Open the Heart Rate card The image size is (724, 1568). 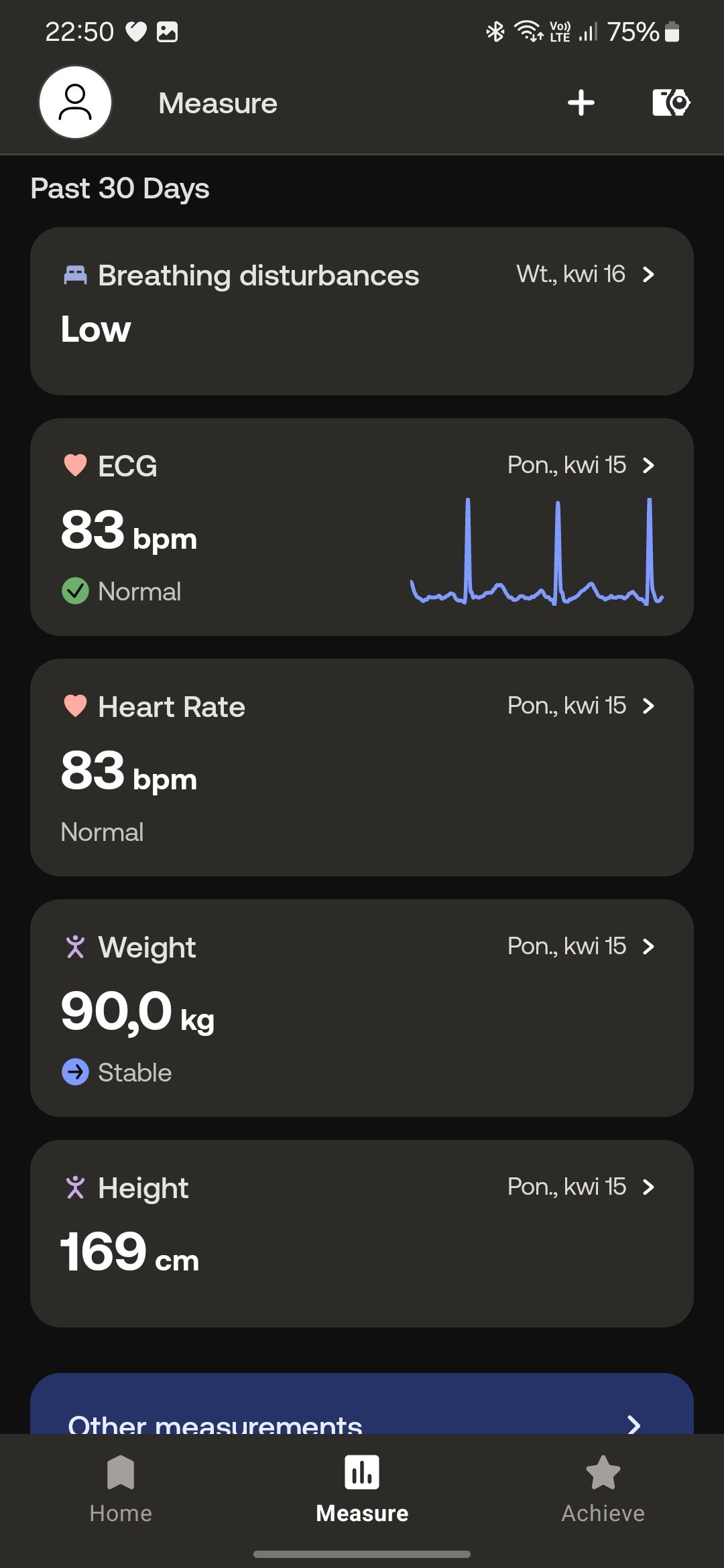[362, 768]
